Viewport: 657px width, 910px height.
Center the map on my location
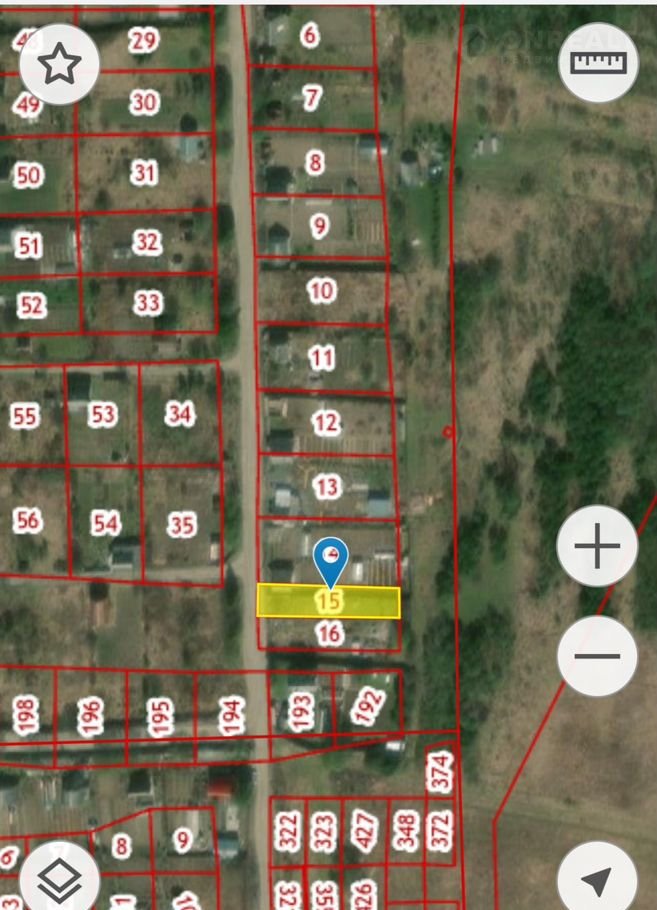coord(597,880)
